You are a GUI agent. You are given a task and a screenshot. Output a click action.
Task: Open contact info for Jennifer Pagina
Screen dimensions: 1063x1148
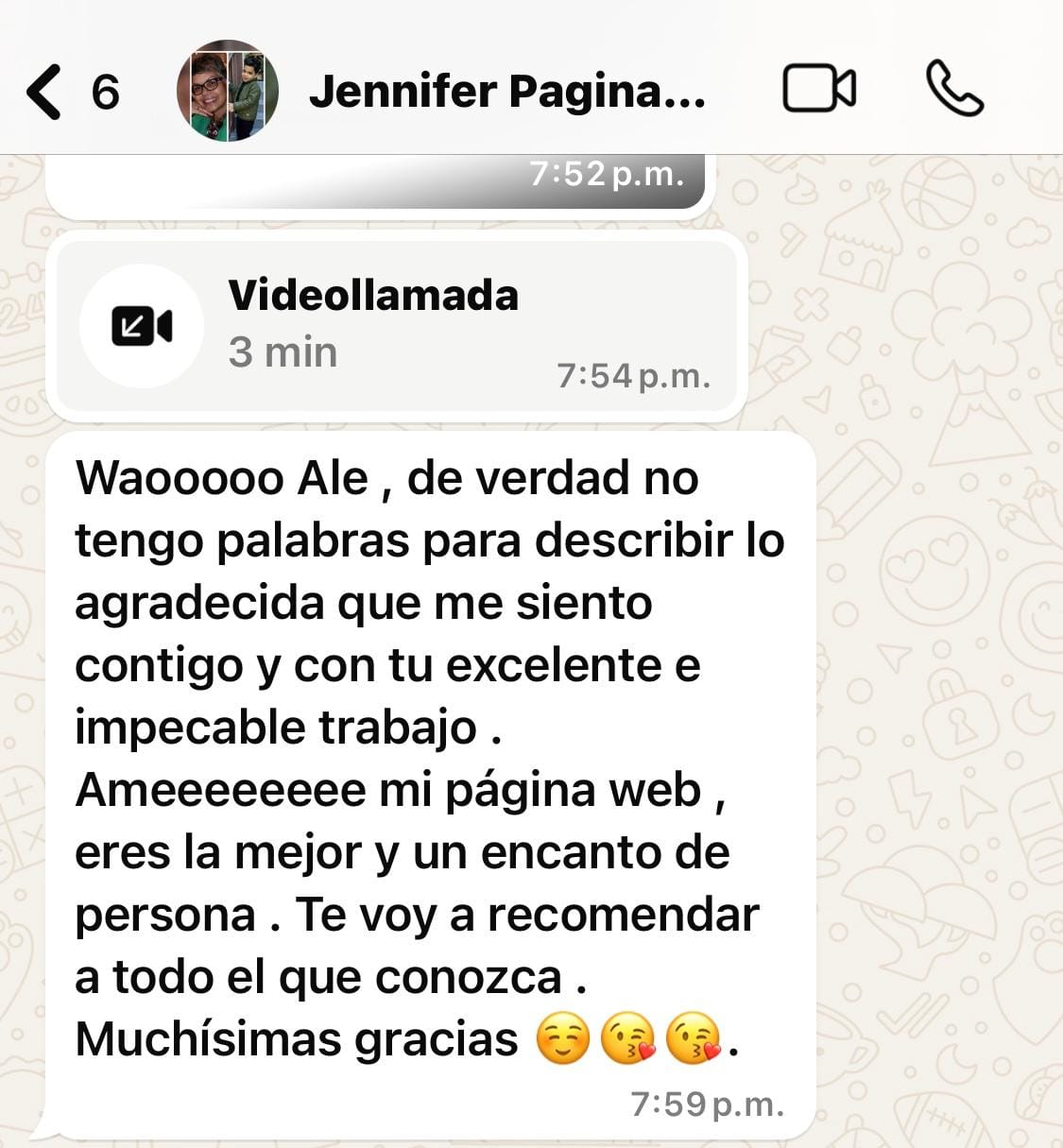(506, 92)
